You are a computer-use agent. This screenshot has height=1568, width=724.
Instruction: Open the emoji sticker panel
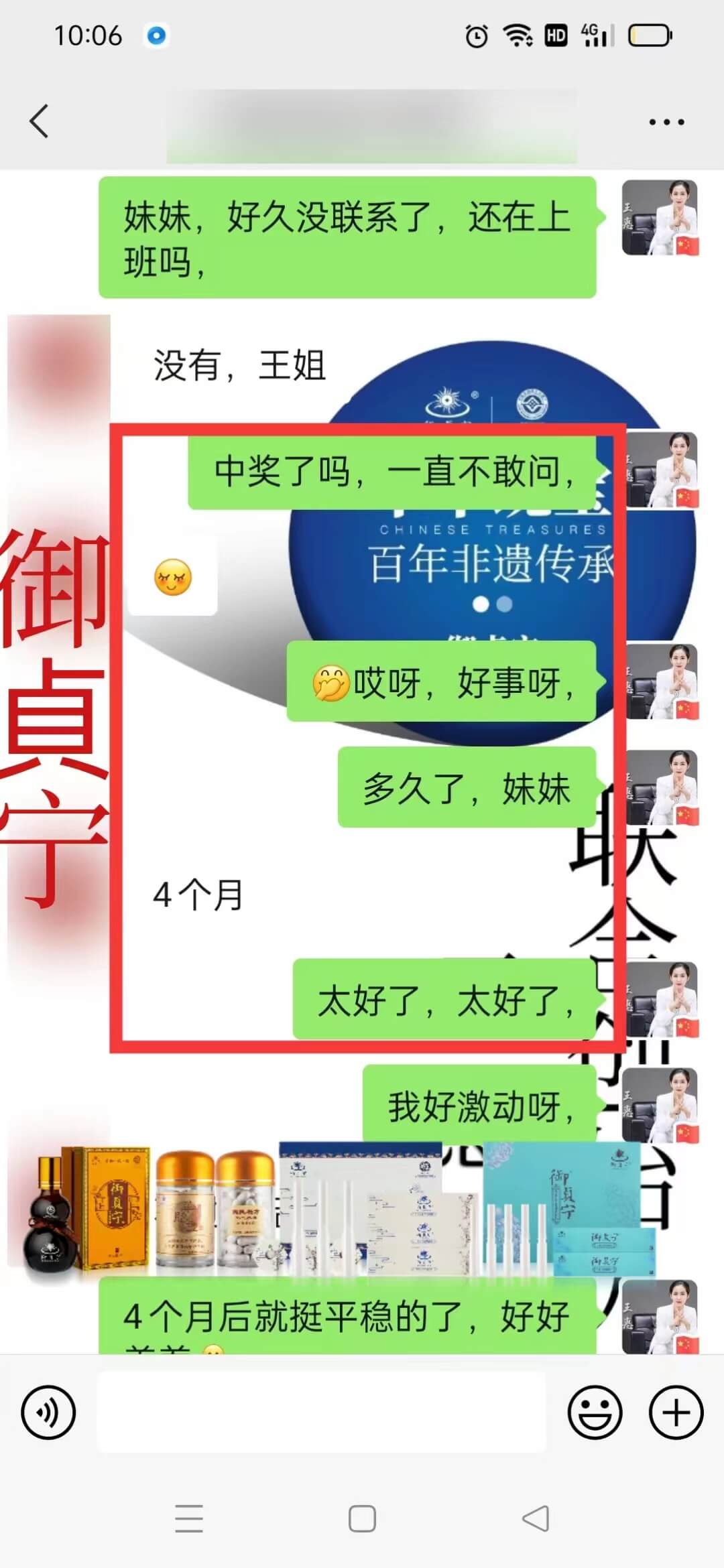tap(595, 1412)
